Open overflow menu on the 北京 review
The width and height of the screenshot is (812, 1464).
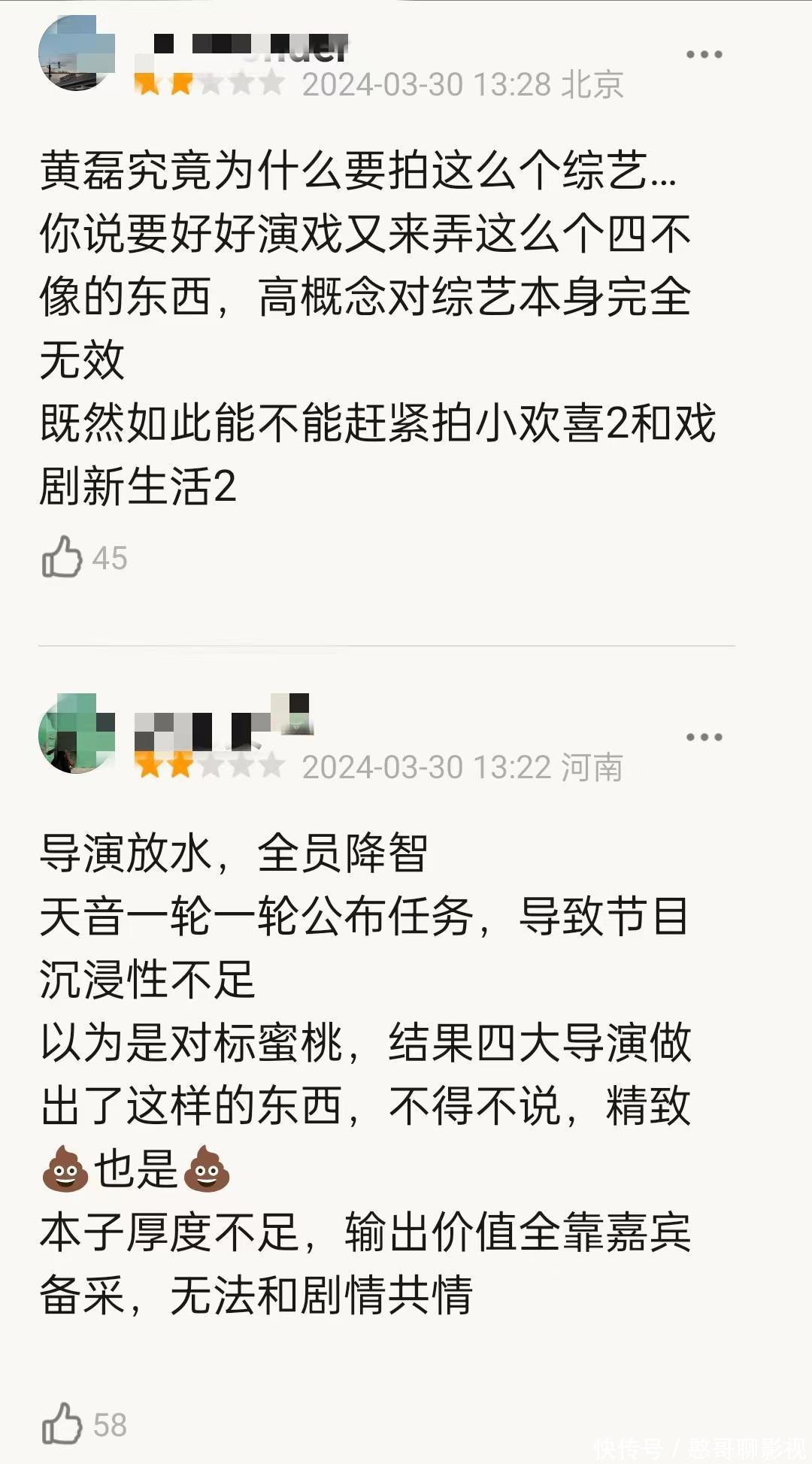coord(704,55)
